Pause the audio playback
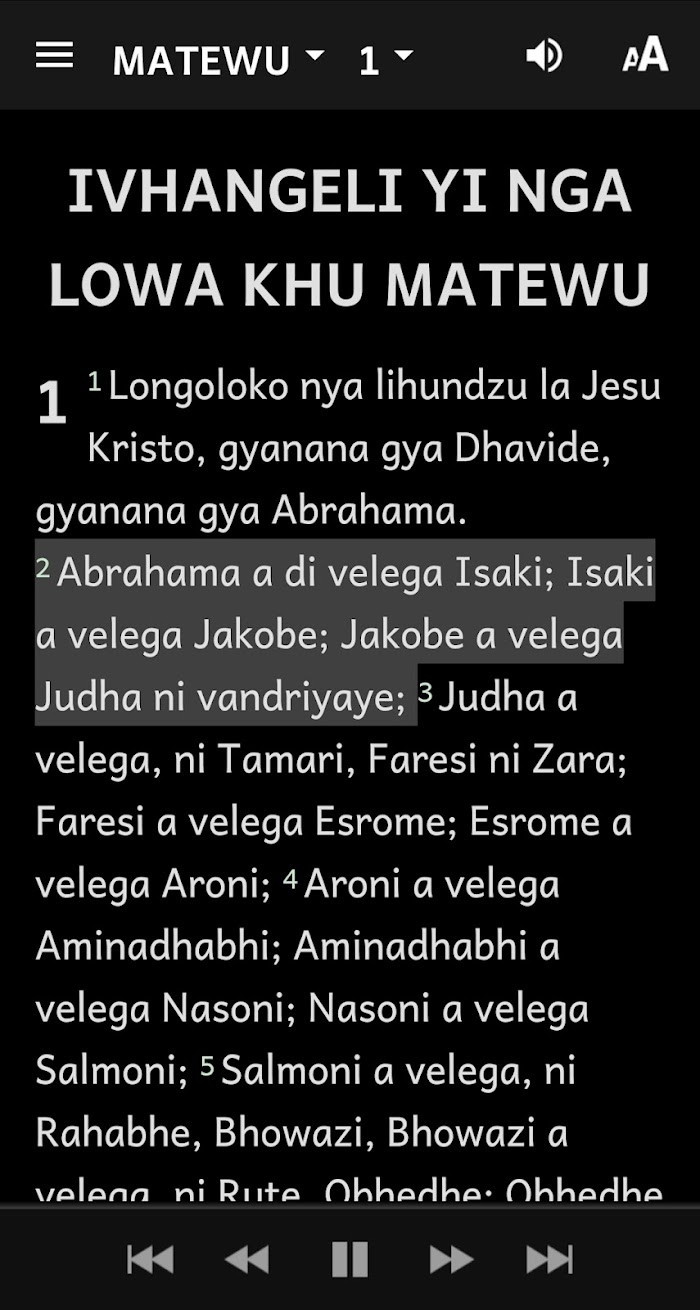The image size is (700, 1310). [350, 1259]
